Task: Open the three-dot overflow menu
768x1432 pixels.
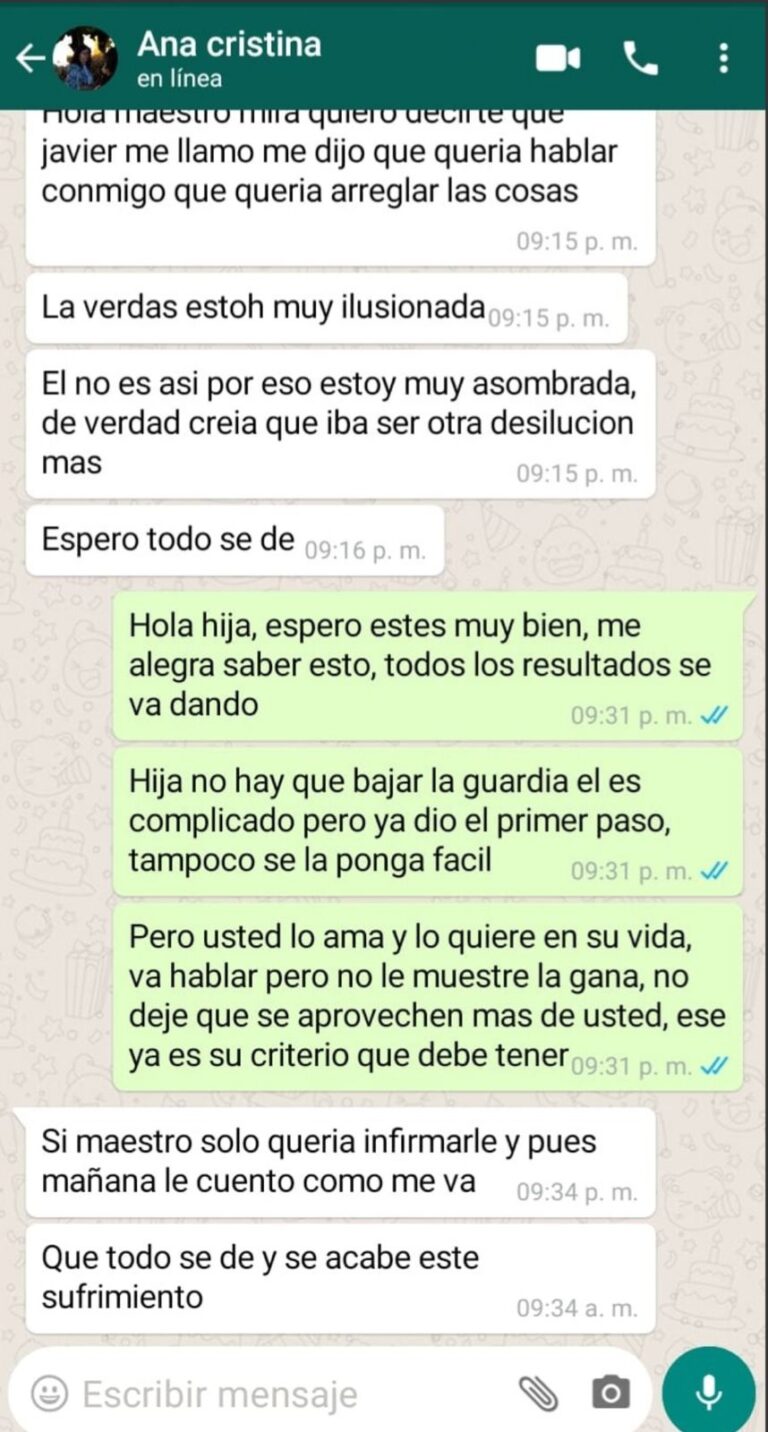Action: coord(722,58)
